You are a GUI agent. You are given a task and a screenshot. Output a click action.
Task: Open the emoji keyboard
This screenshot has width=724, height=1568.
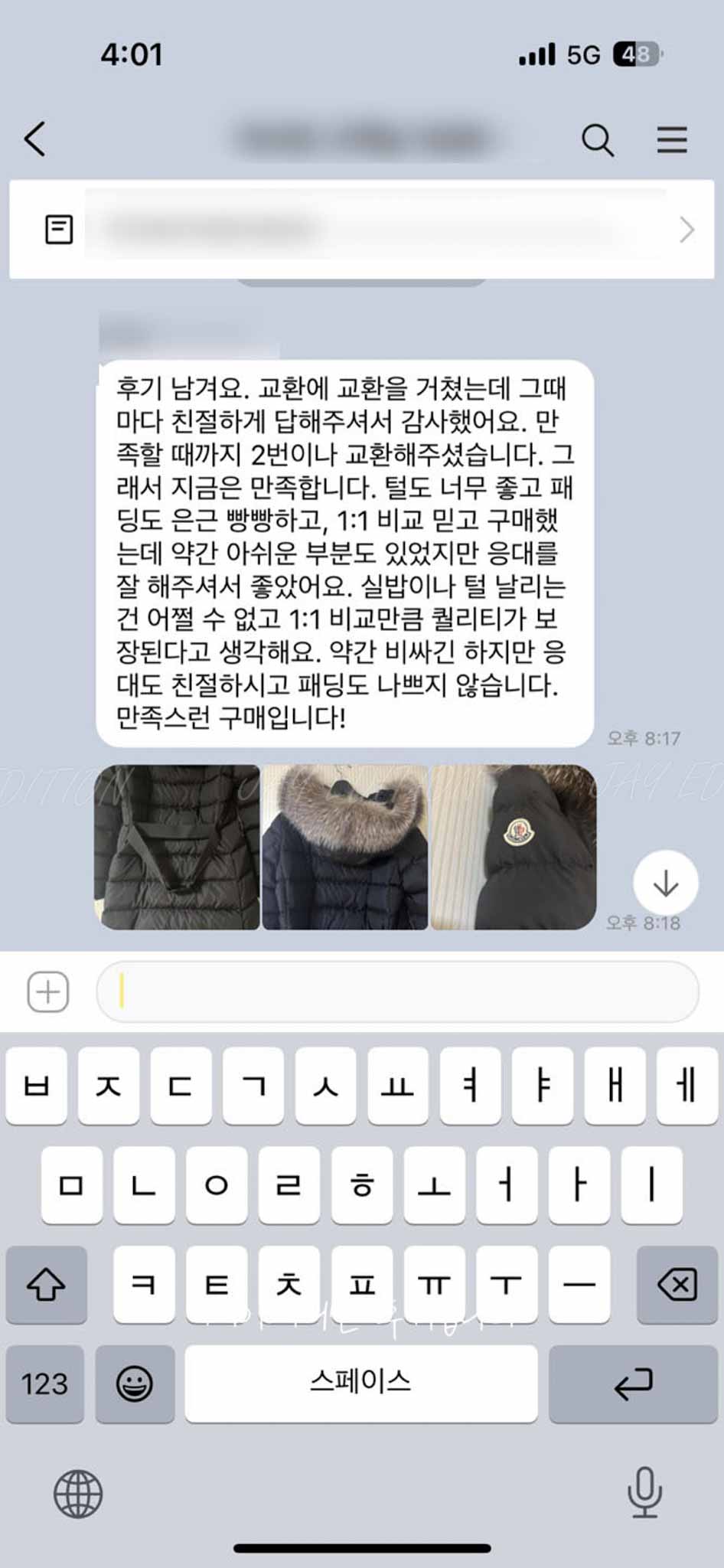135,1383
